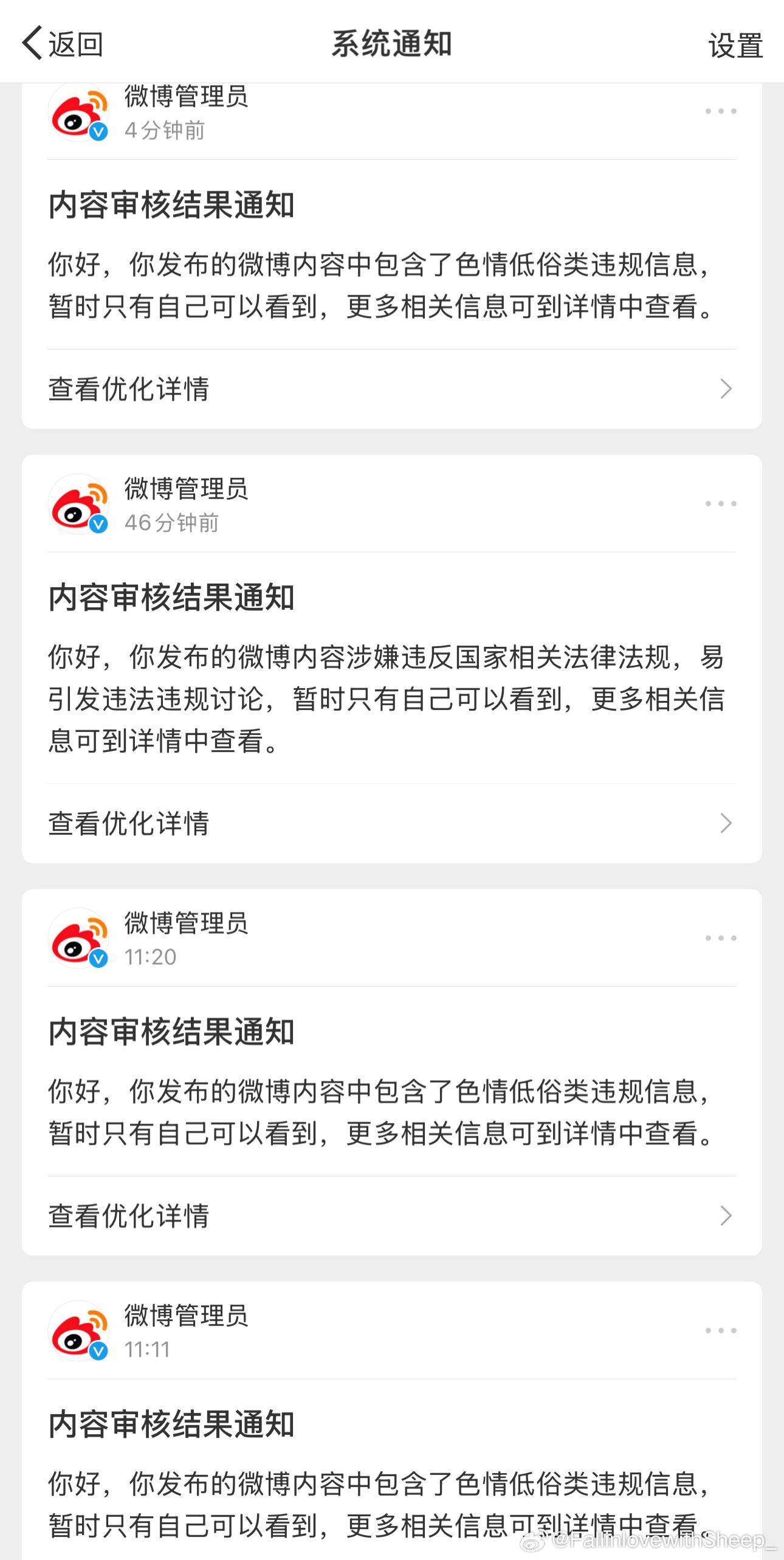This screenshot has width=784, height=1560.
Task: Open more options on the 11:20 notice
Action: (721, 938)
